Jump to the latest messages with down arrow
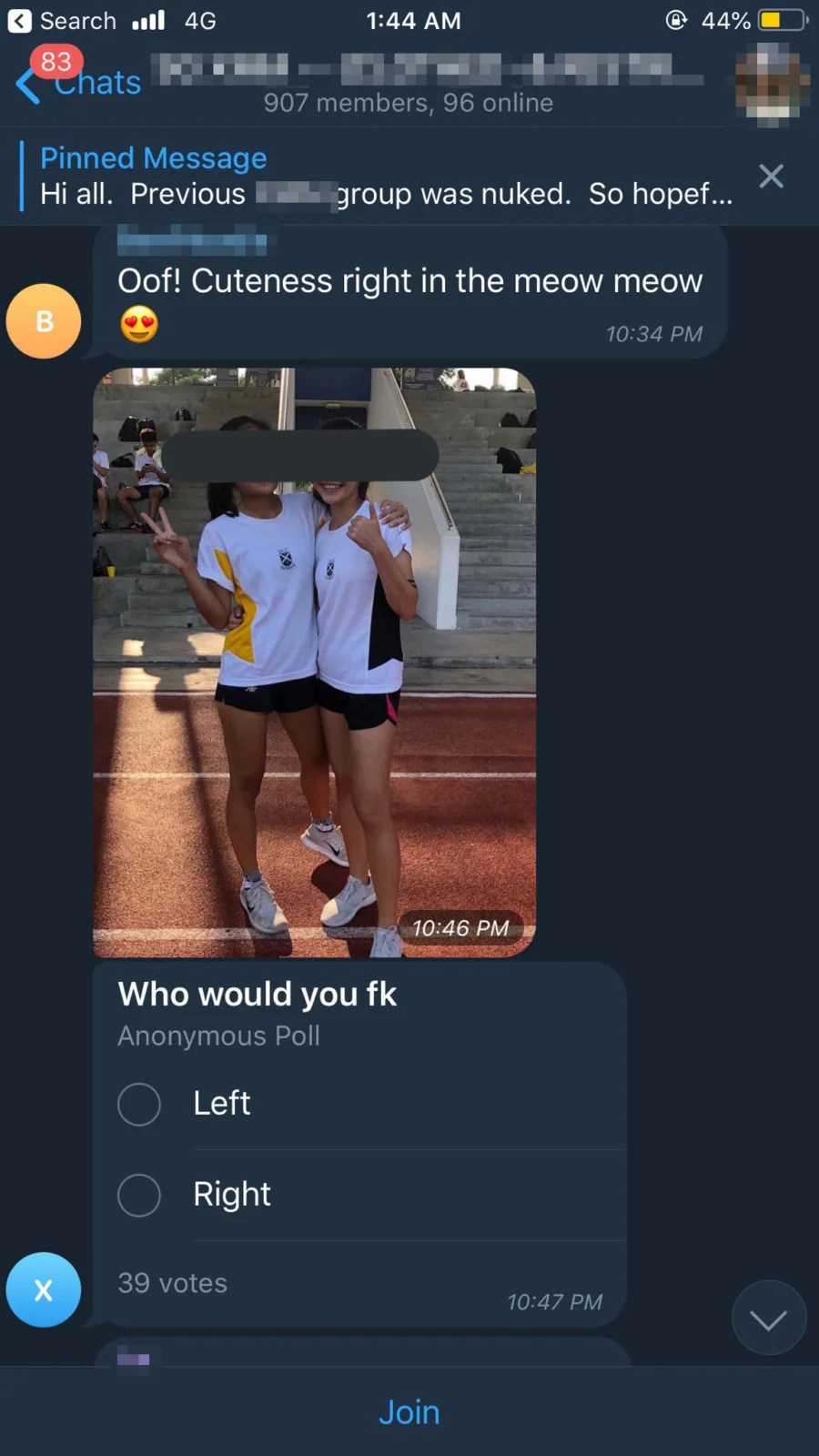819x1456 pixels. click(769, 1318)
